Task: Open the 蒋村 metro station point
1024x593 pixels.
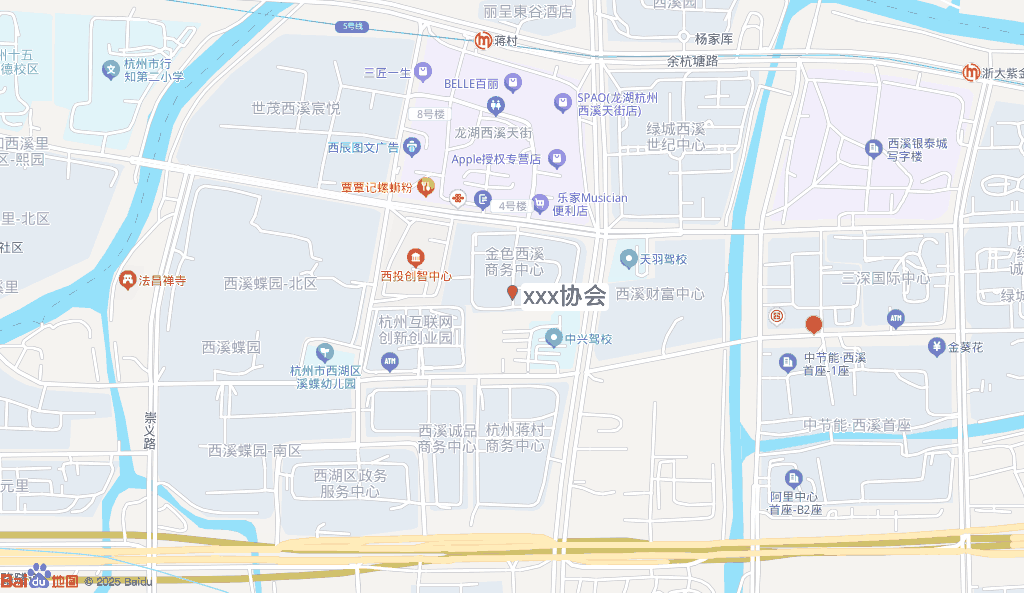Action: point(483,41)
